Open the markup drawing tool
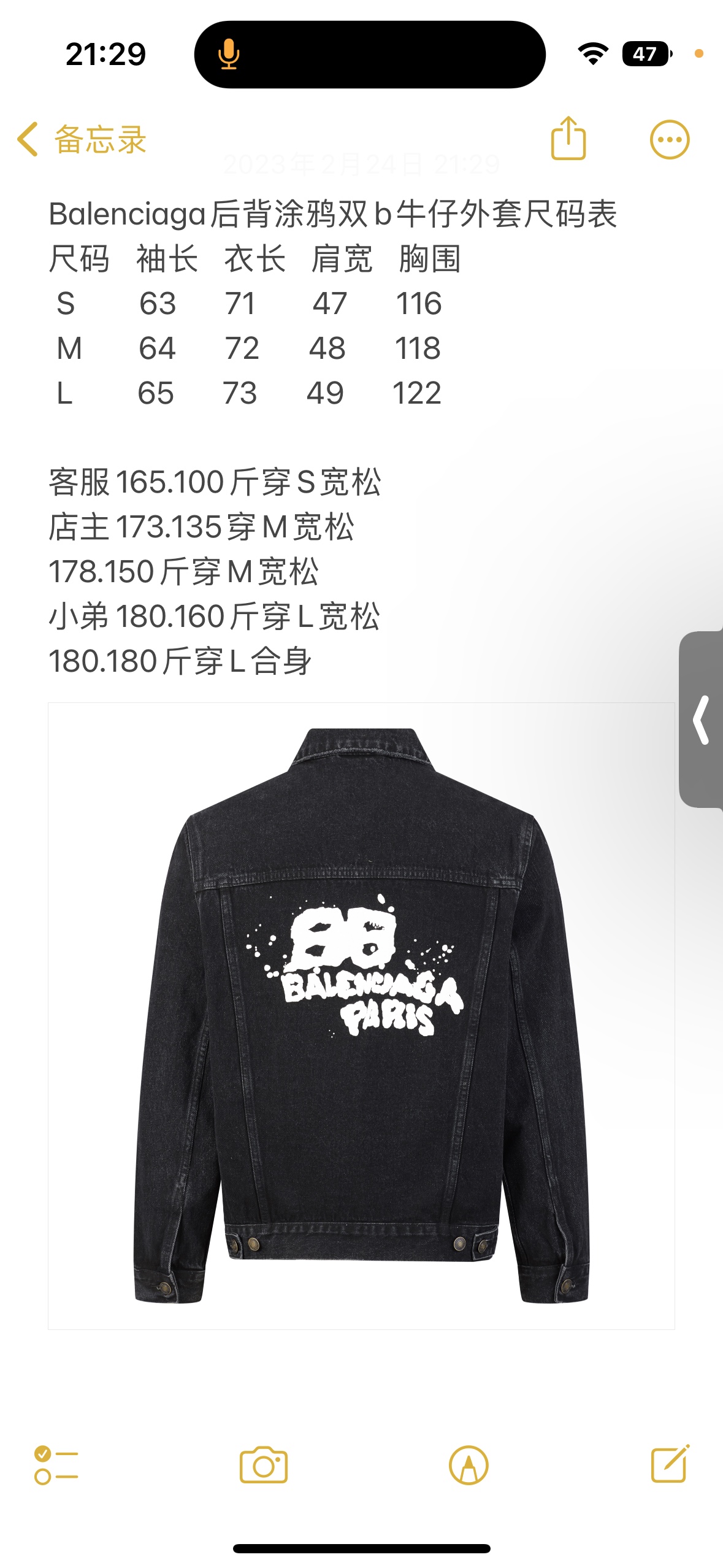This screenshot has height=1568, width=723. pos(469,1465)
